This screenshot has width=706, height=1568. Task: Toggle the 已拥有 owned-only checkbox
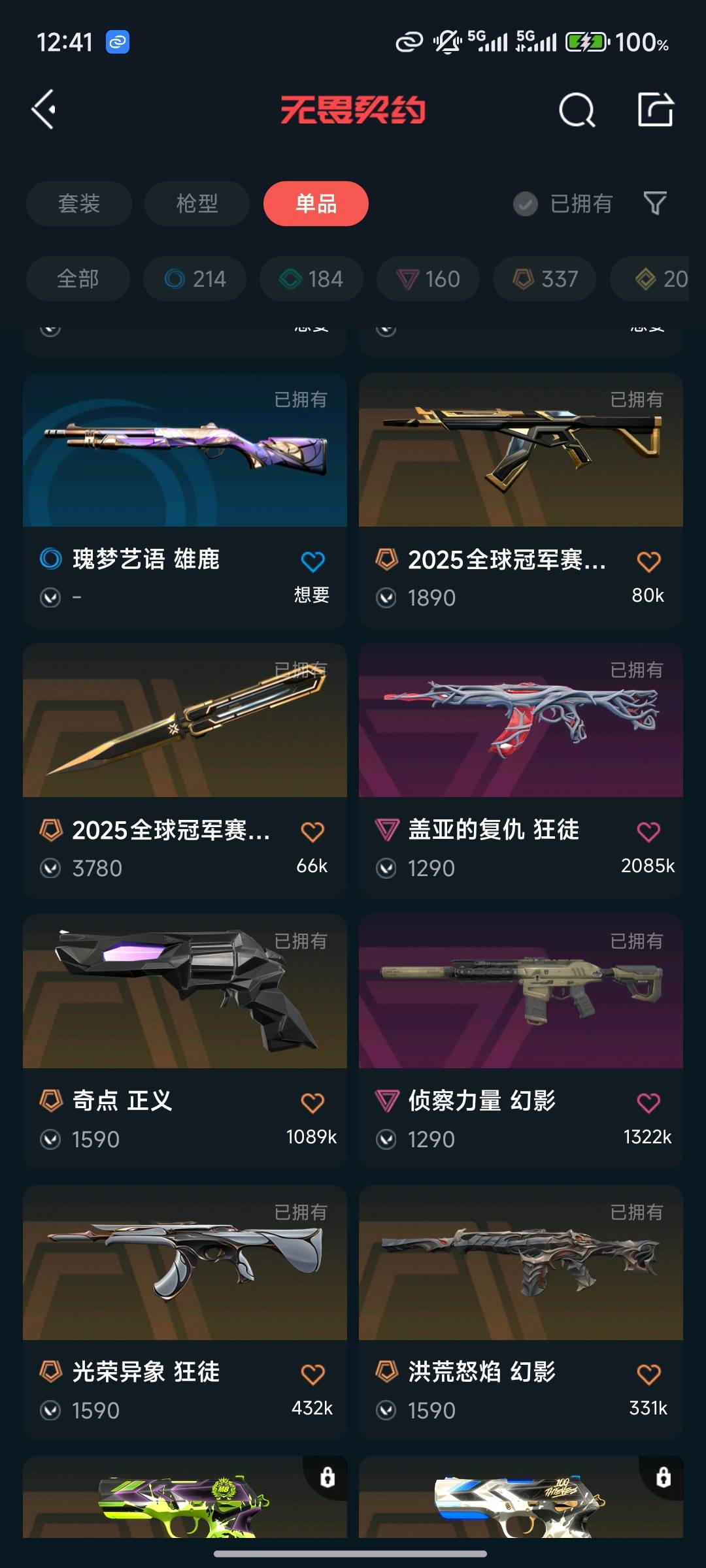coord(525,204)
